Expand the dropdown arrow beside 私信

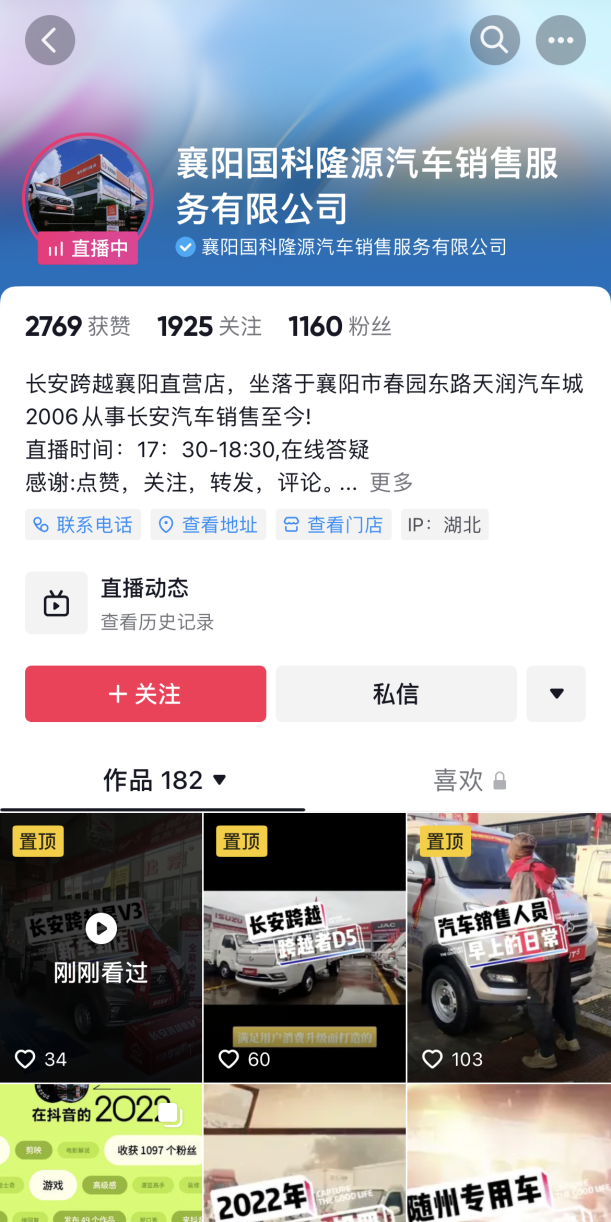coord(556,694)
